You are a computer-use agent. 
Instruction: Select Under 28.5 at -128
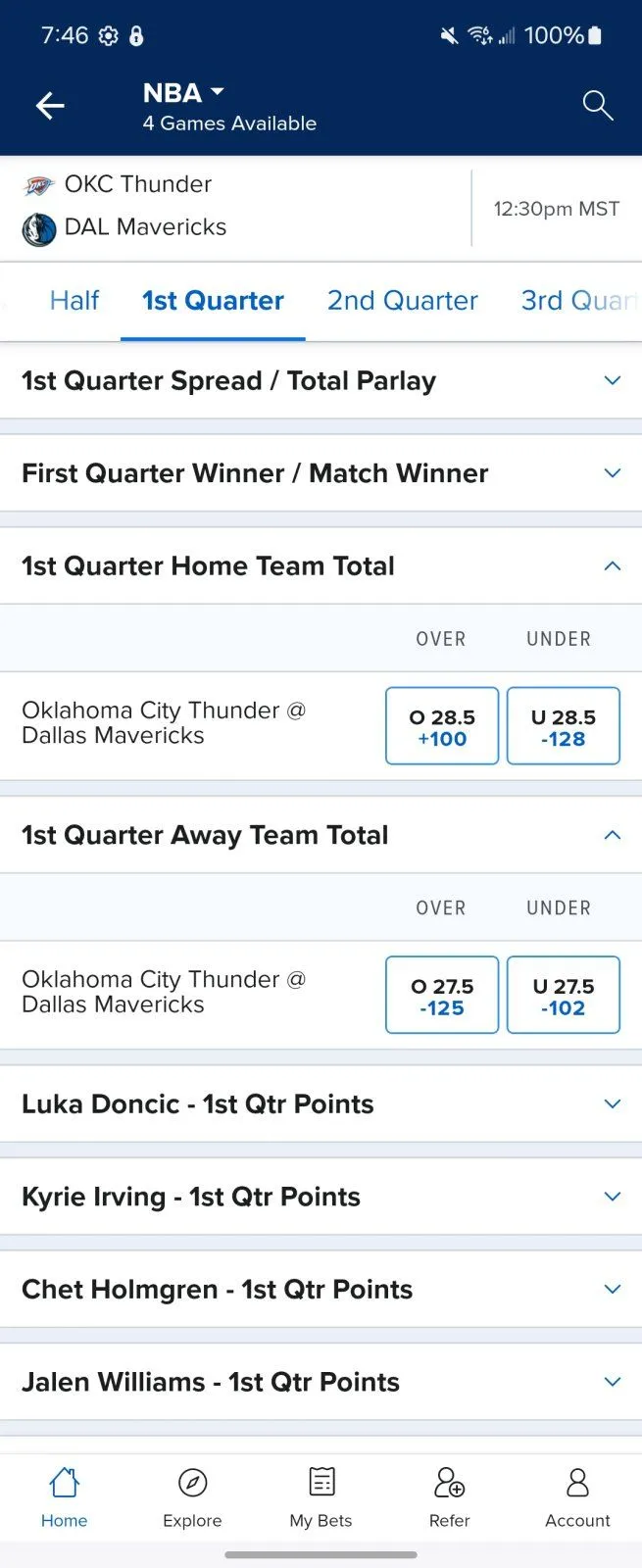[x=563, y=726]
